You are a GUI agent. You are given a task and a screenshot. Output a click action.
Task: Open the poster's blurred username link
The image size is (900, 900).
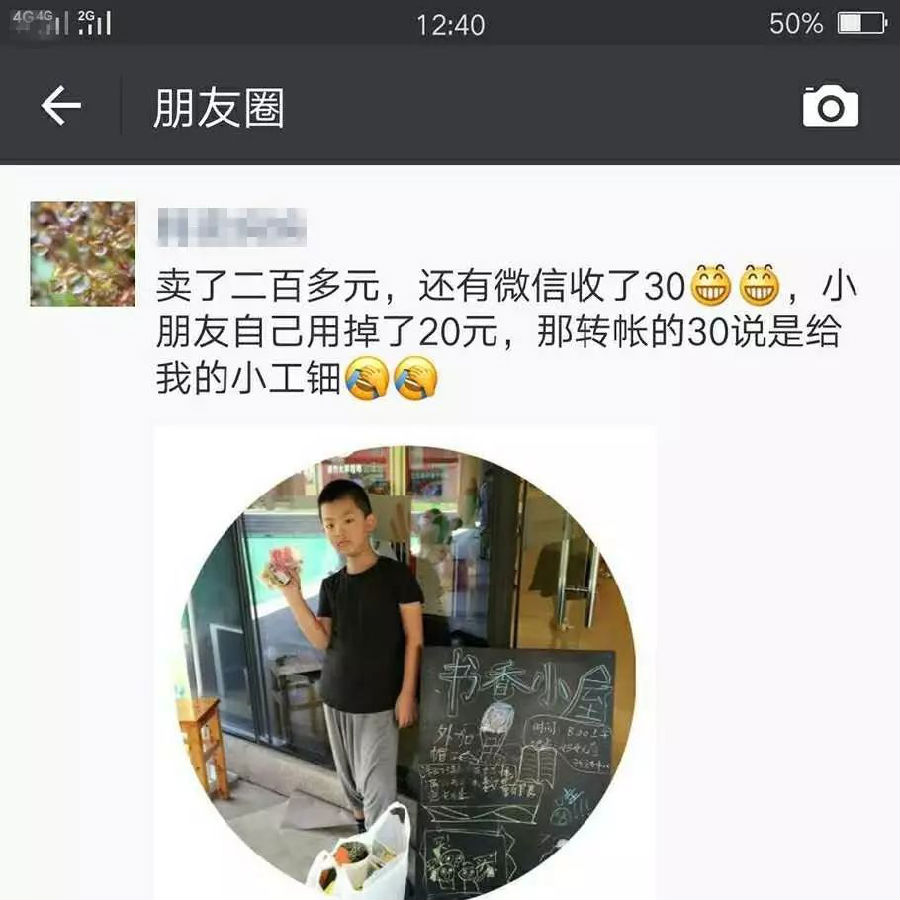pyautogui.click(x=231, y=227)
